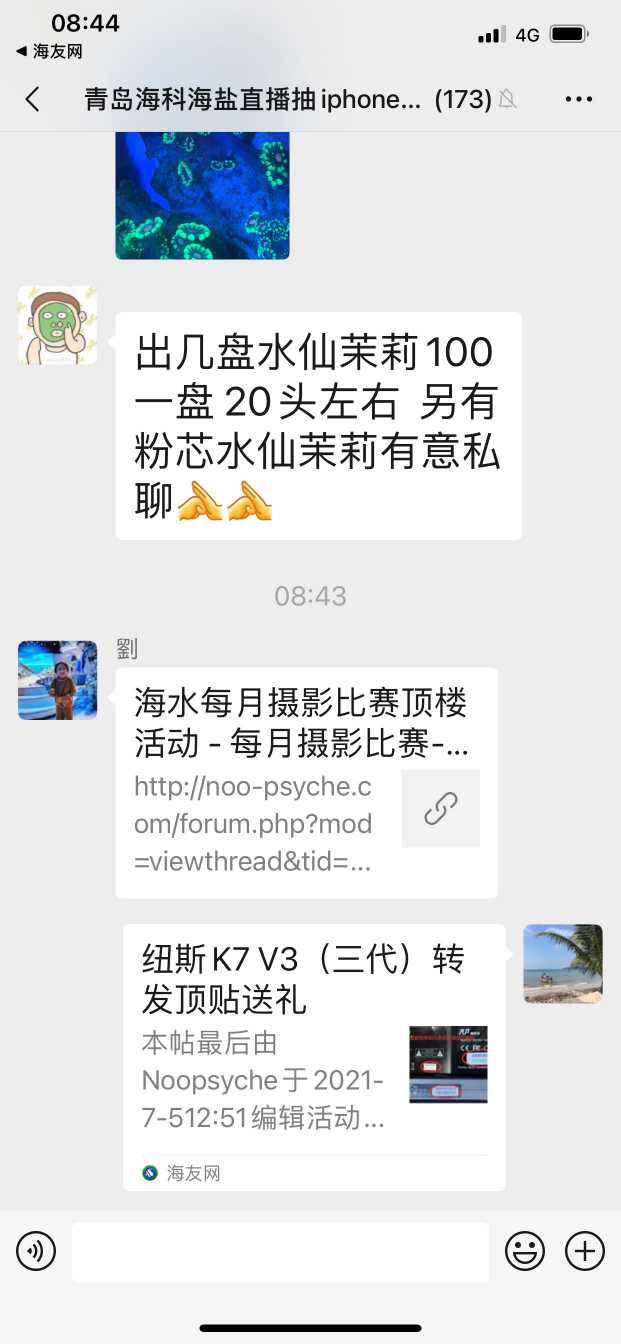Screen dimensions: 621x1344
Task: Open 劉's profile avatar
Action: click(x=58, y=680)
